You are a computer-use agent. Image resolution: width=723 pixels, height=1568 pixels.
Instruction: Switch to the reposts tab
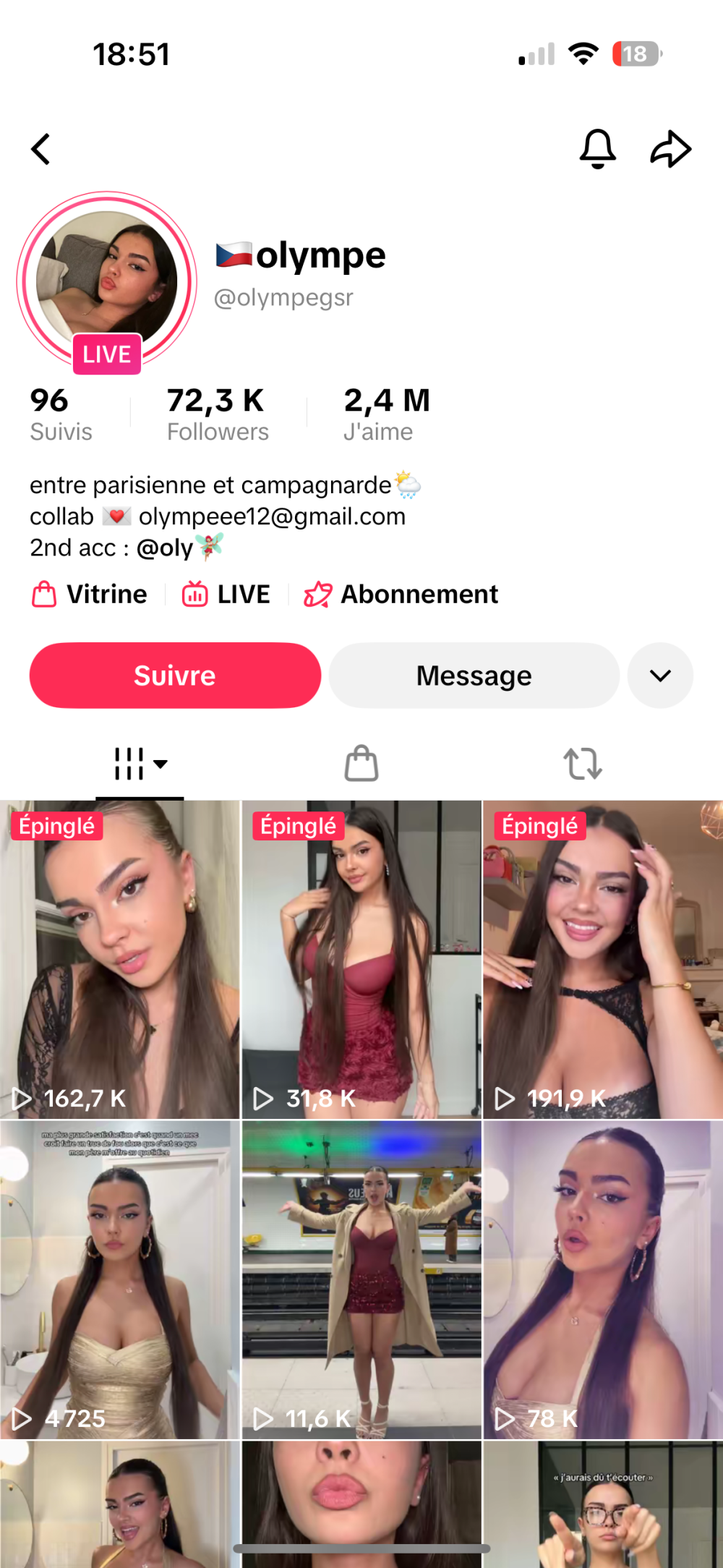[x=583, y=764]
